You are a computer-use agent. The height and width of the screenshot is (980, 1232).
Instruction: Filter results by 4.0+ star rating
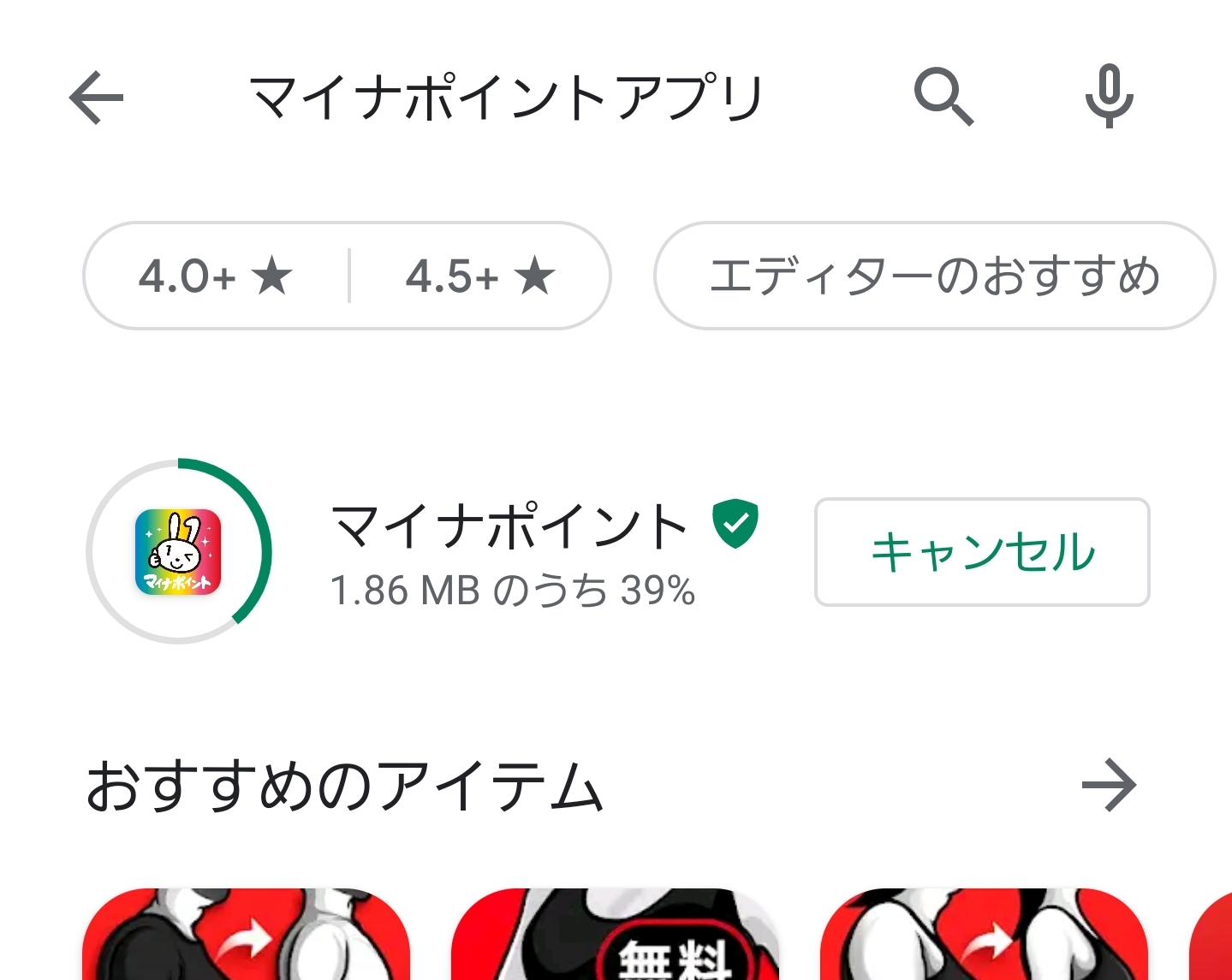tap(216, 276)
